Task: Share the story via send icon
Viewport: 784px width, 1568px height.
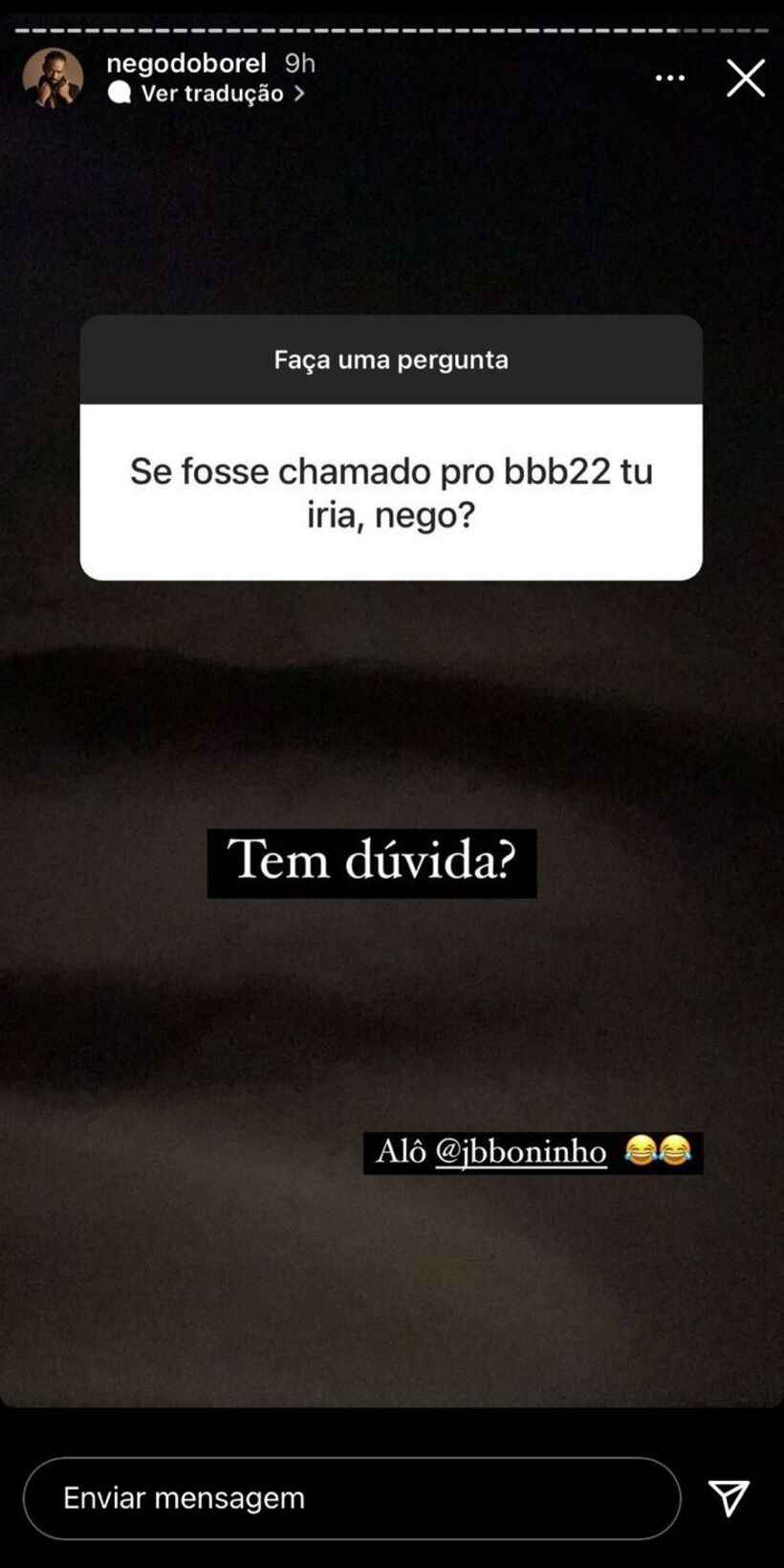Action: [x=729, y=1497]
